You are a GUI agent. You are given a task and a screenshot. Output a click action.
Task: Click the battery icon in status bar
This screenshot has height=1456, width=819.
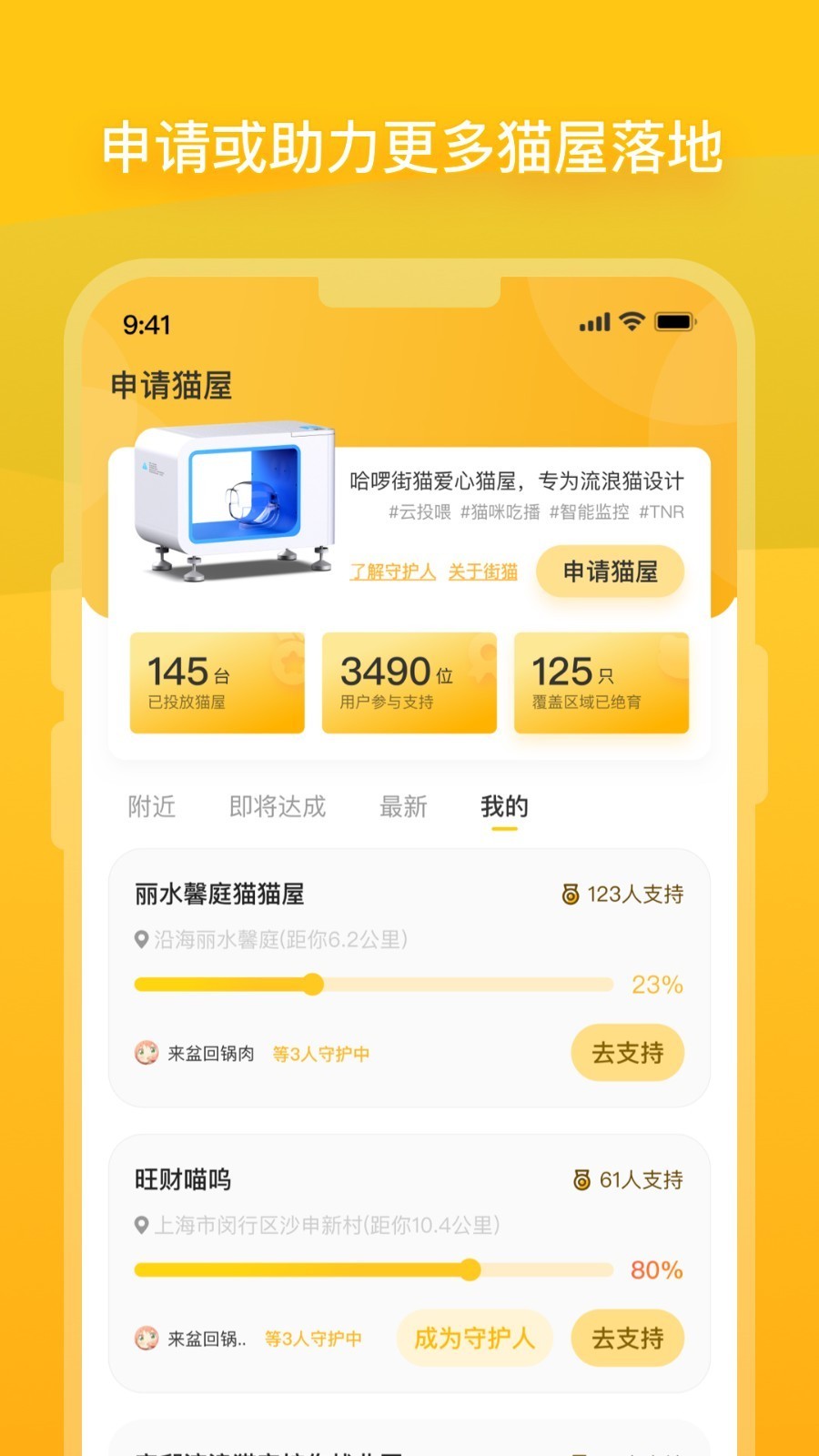pos(675,322)
